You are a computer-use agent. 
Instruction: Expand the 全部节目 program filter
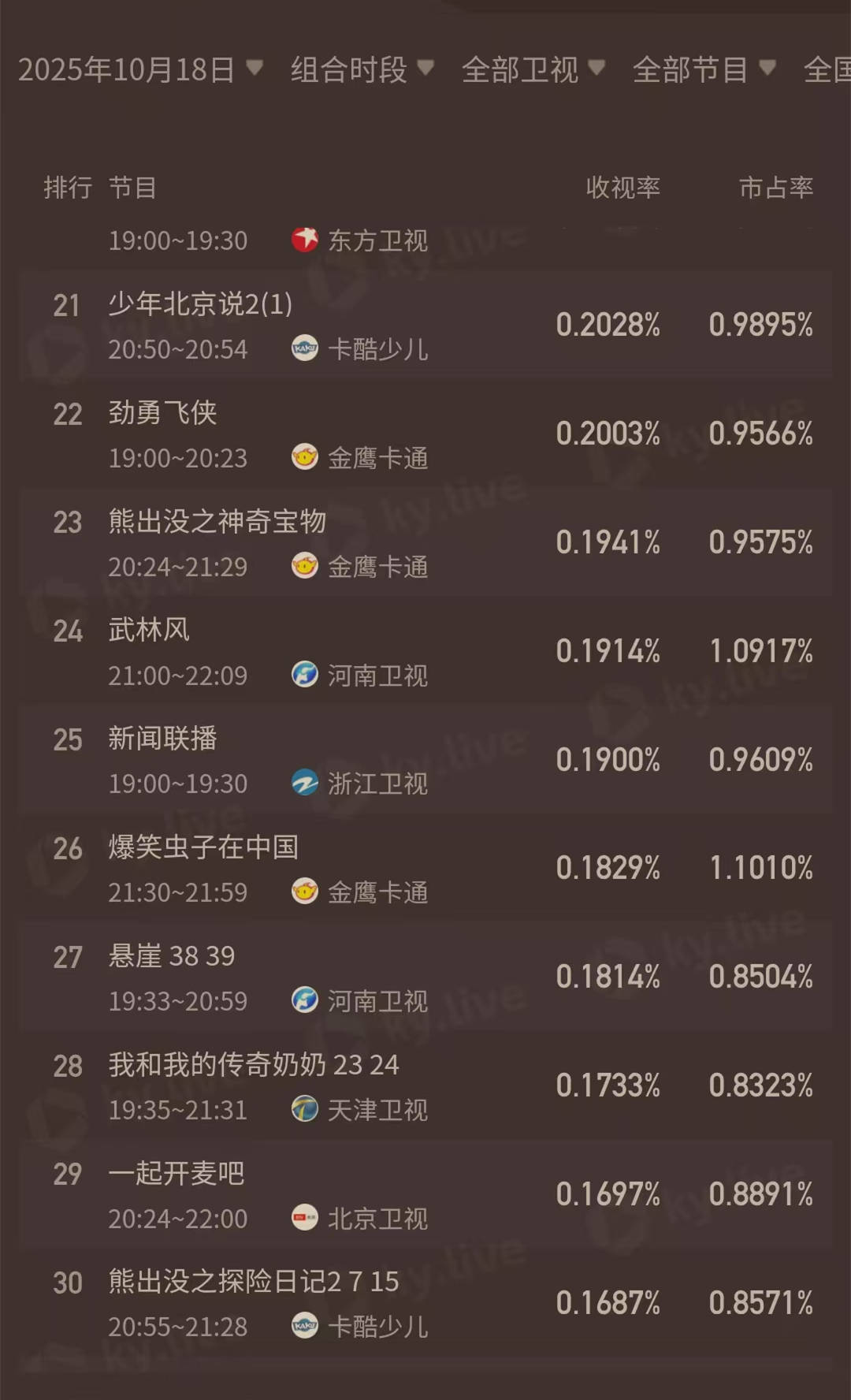[x=704, y=69]
